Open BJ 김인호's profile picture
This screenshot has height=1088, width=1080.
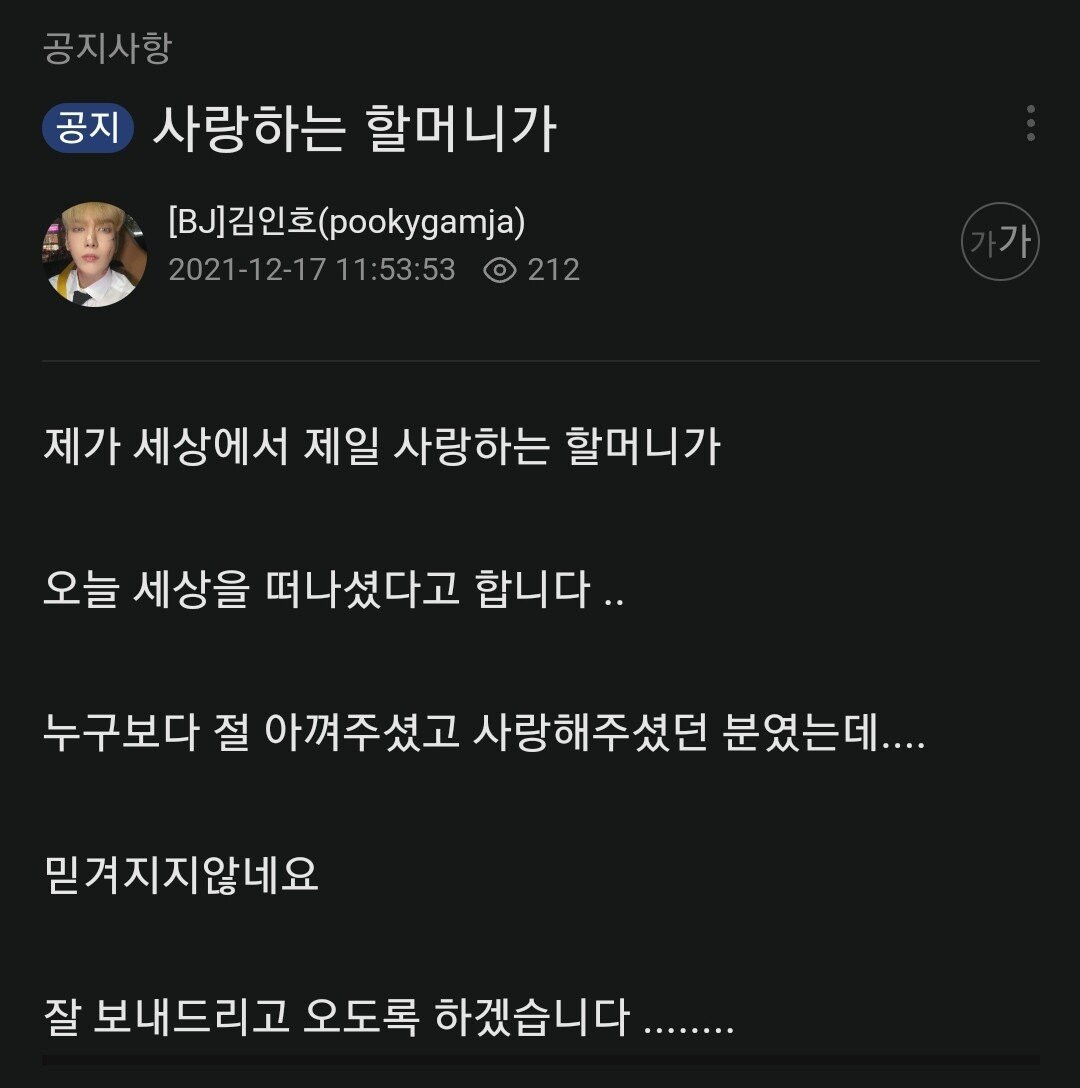point(95,254)
